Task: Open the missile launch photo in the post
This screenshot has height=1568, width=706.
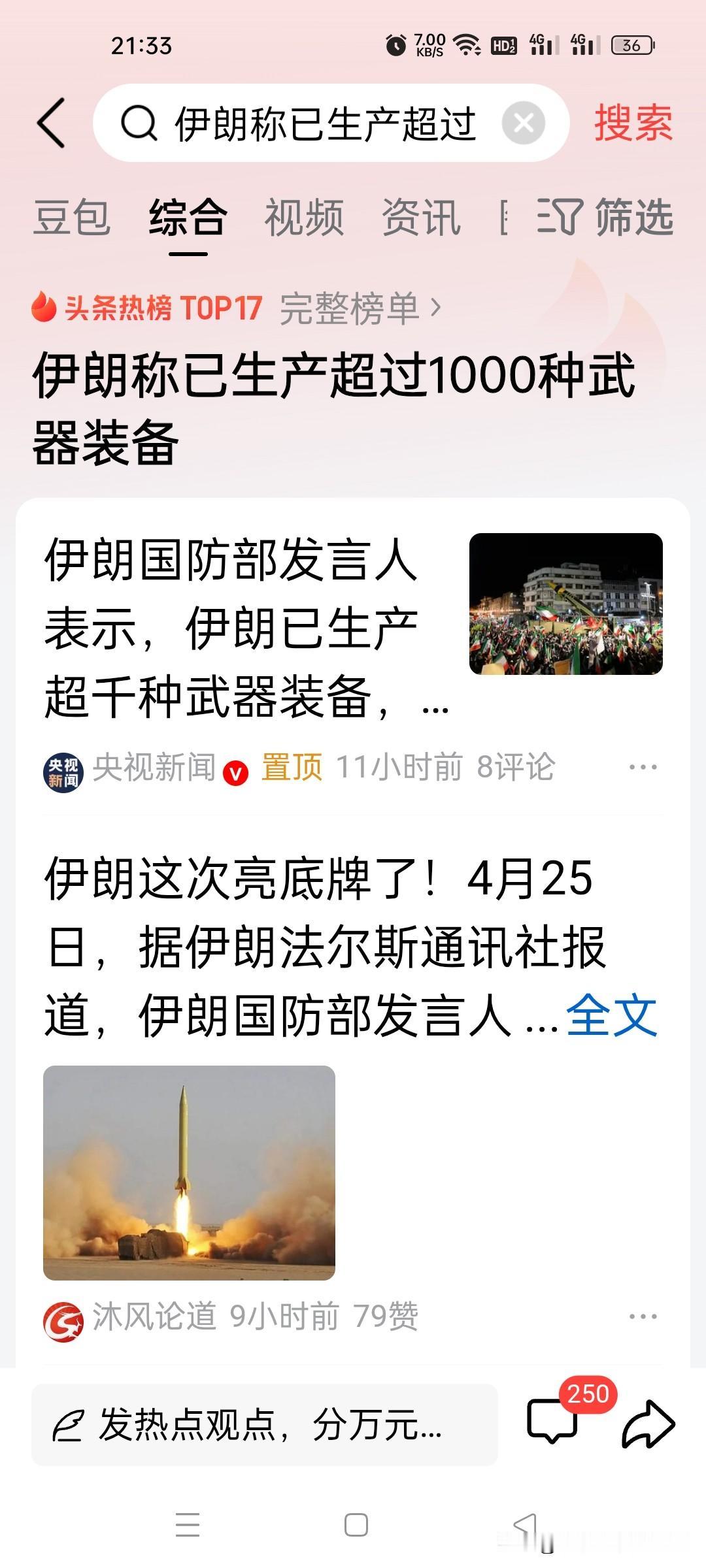Action: 190,1176
